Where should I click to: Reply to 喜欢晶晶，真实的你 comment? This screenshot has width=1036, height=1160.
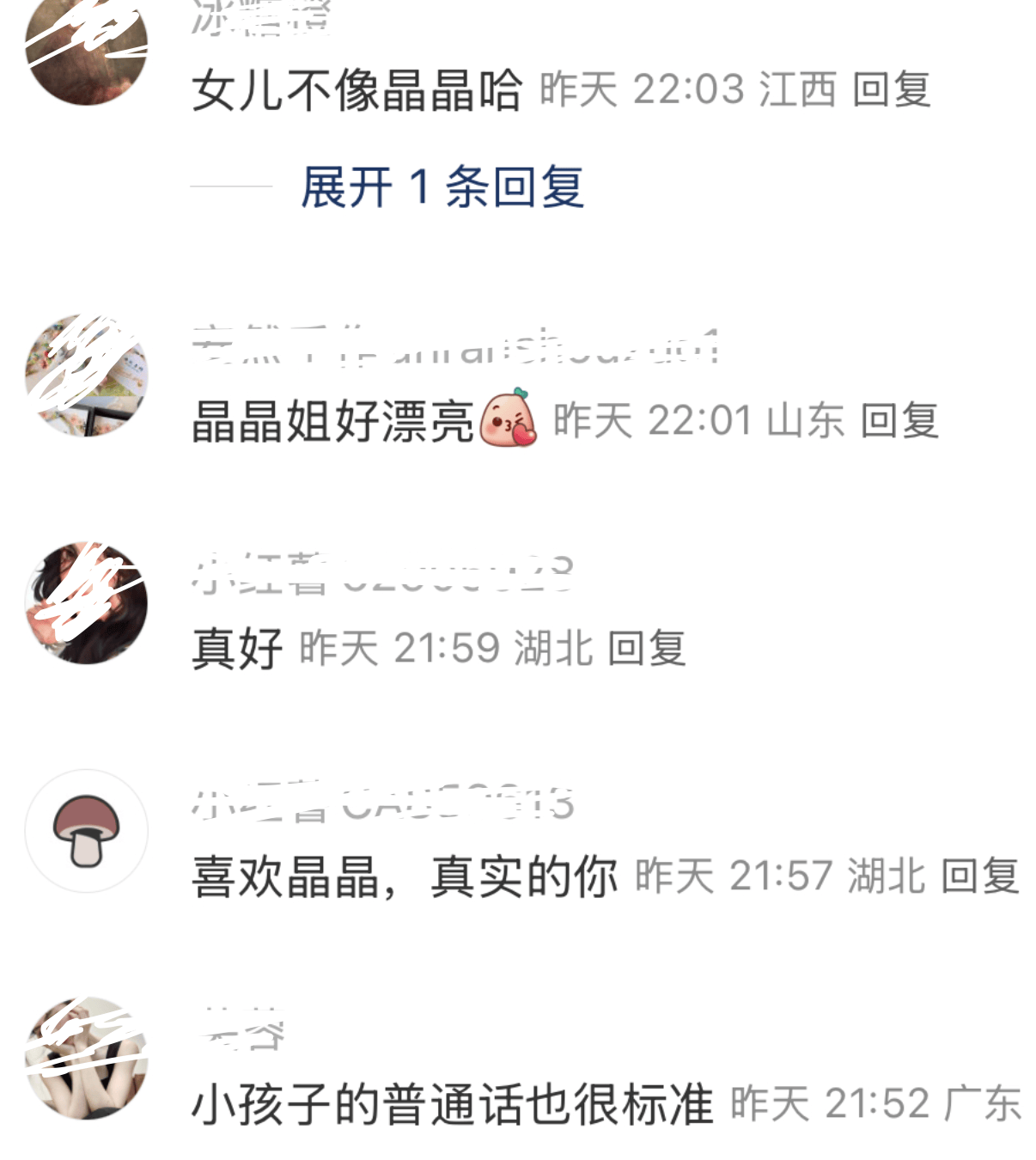coord(980,876)
